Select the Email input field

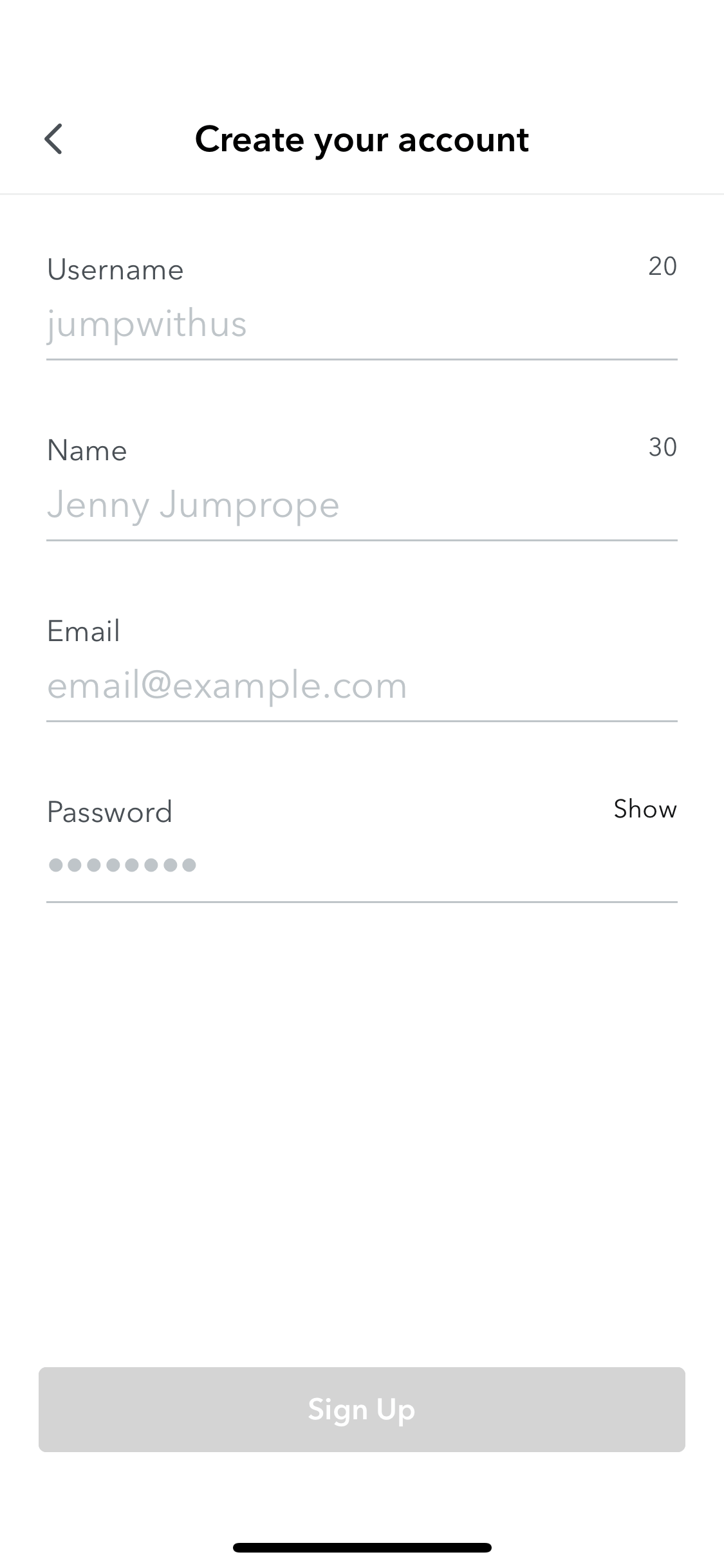pos(362,686)
